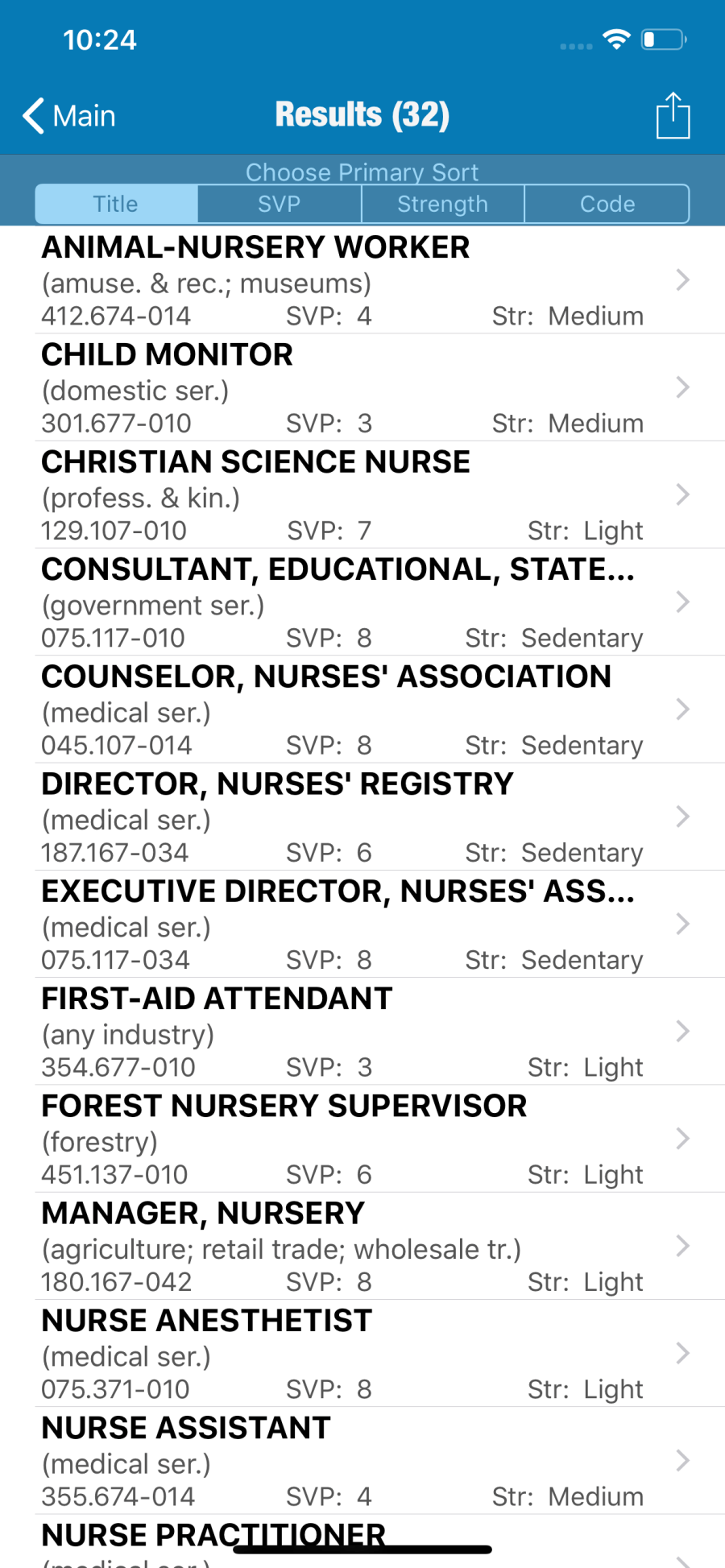Open Christian Science Nurse listing

coord(362,494)
